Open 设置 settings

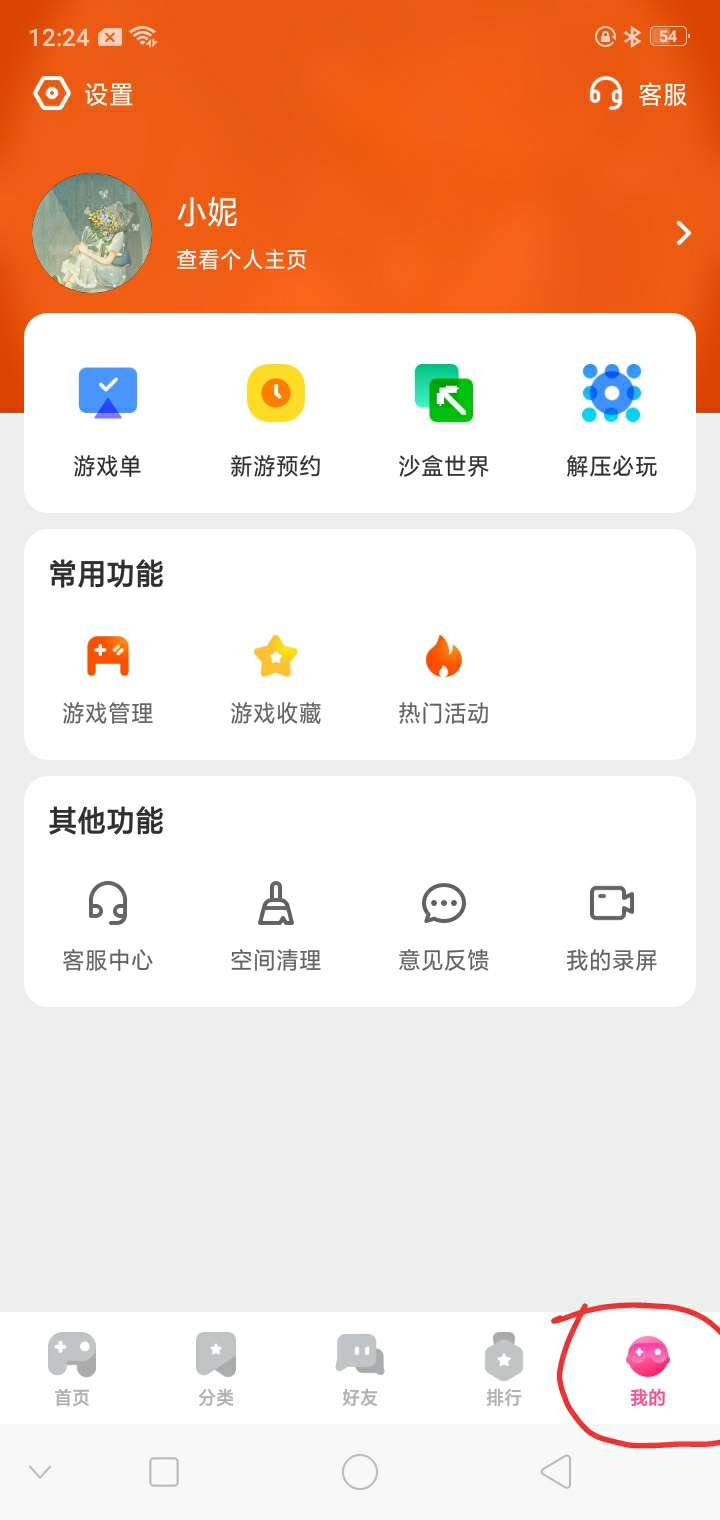click(x=84, y=95)
